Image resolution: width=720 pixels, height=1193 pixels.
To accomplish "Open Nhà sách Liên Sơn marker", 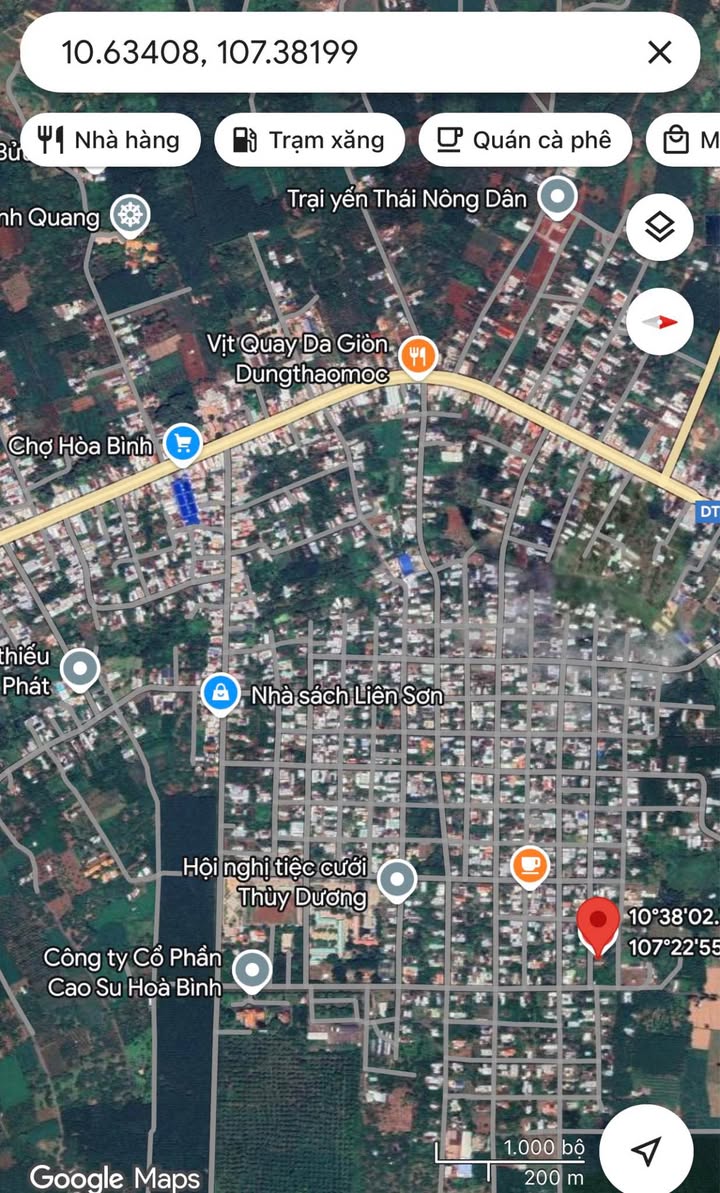I will pos(219,692).
